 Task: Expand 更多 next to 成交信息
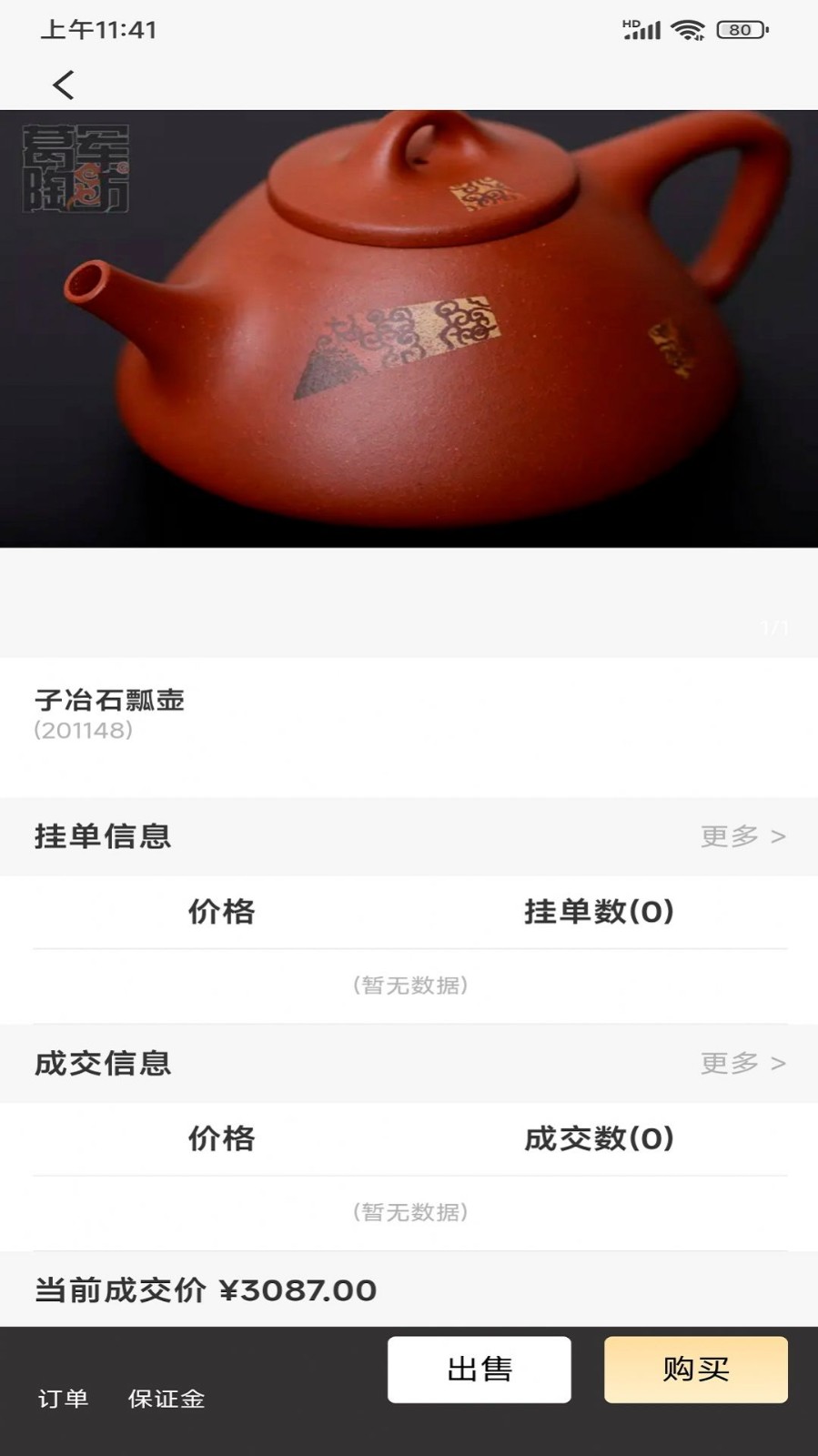coord(742,1063)
